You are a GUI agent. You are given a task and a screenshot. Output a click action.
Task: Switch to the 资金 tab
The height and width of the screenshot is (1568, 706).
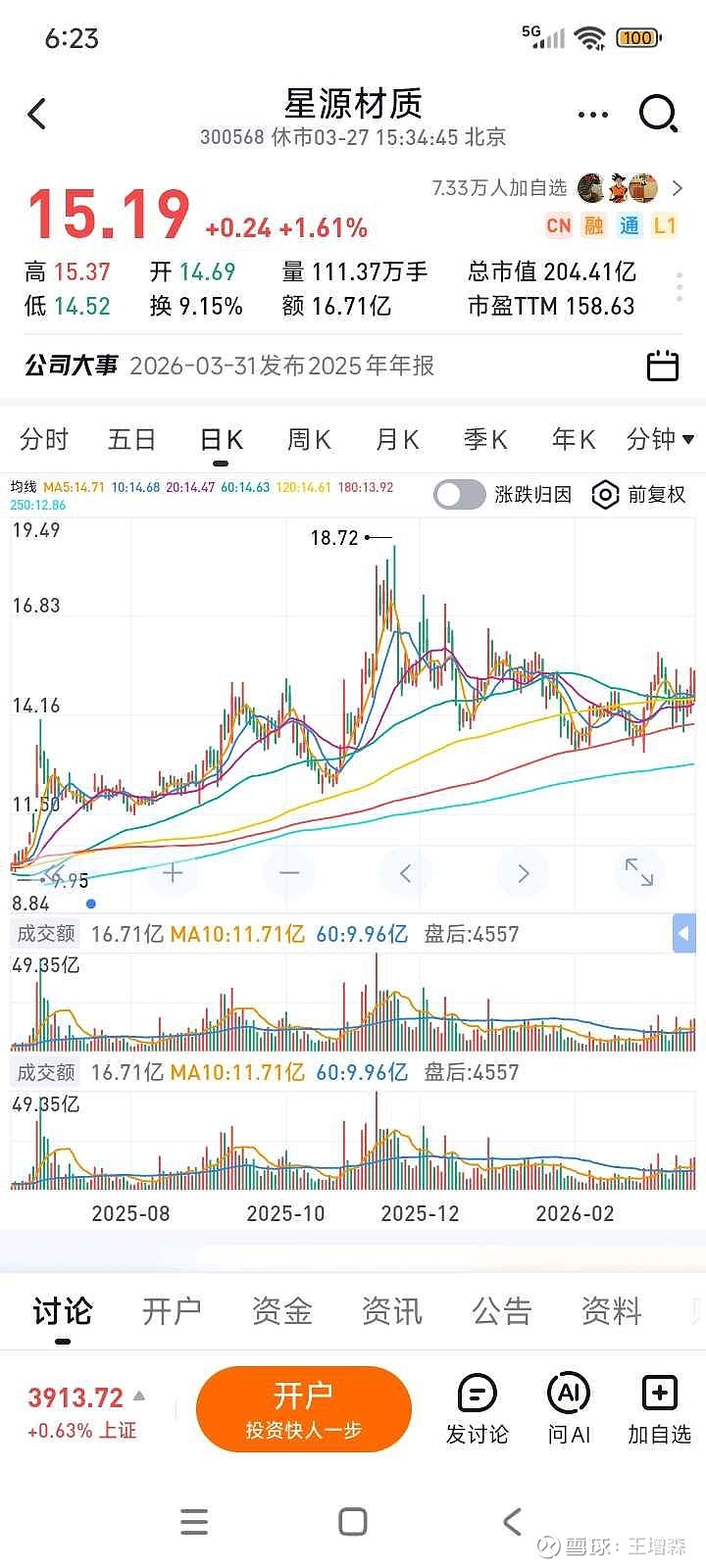click(x=281, y=1310)
